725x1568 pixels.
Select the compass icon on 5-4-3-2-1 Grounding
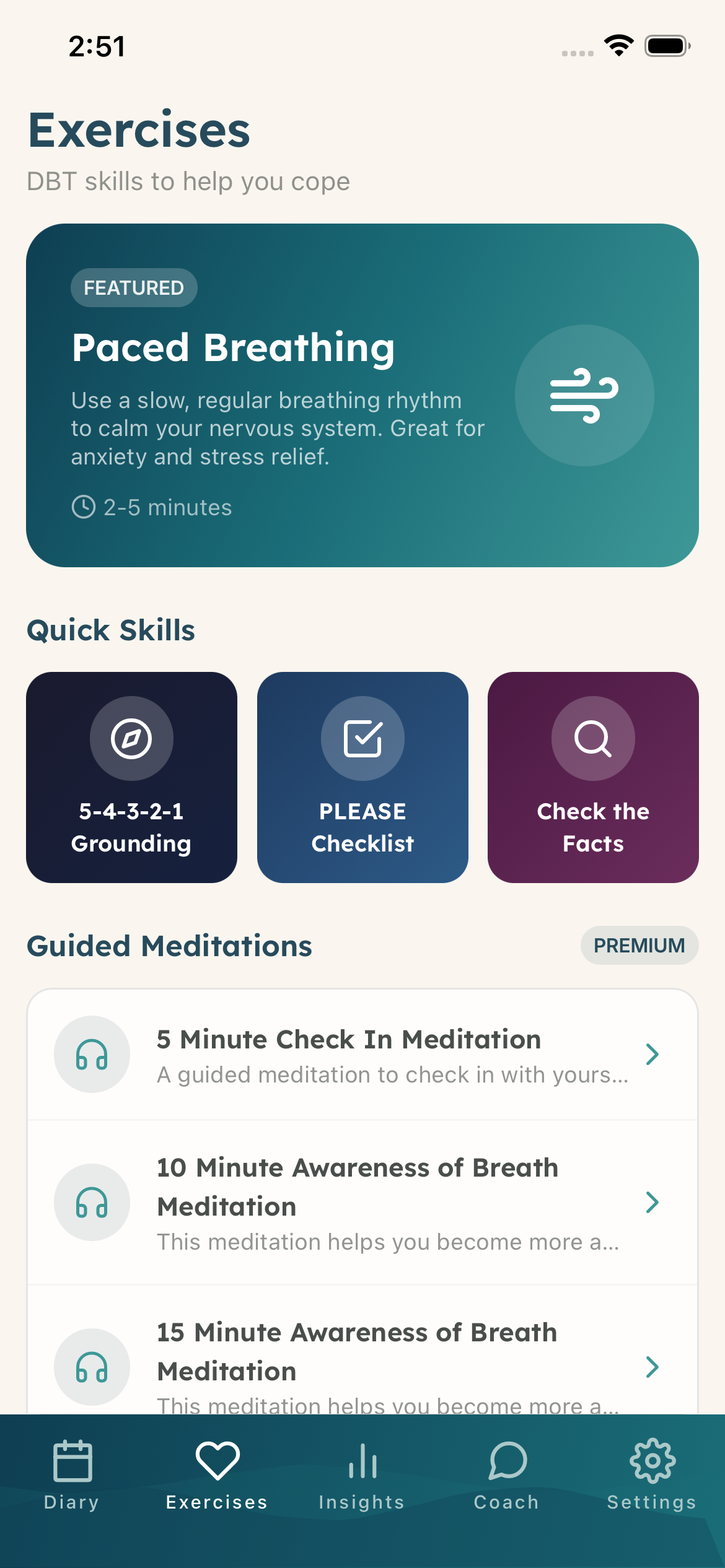coord(131,738)
